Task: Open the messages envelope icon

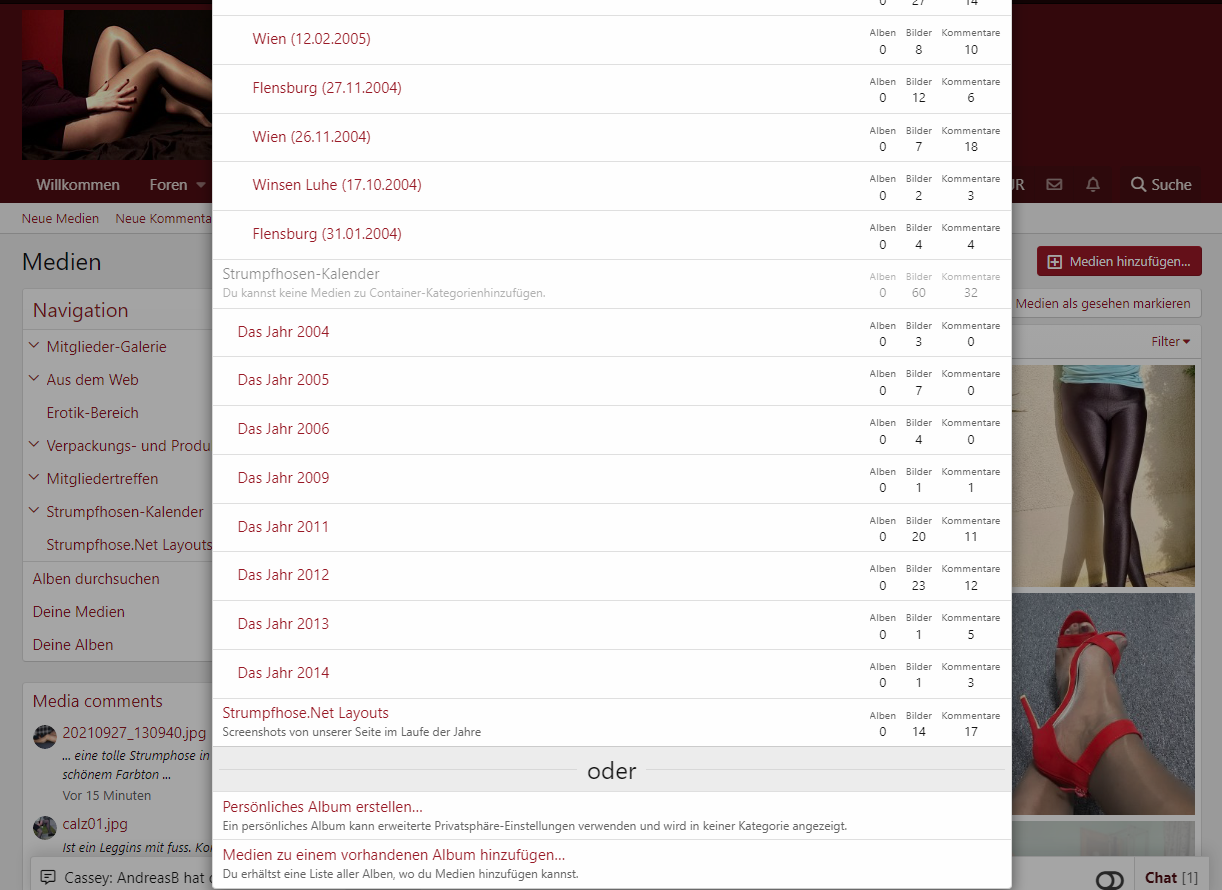Action: (1054, 185)
